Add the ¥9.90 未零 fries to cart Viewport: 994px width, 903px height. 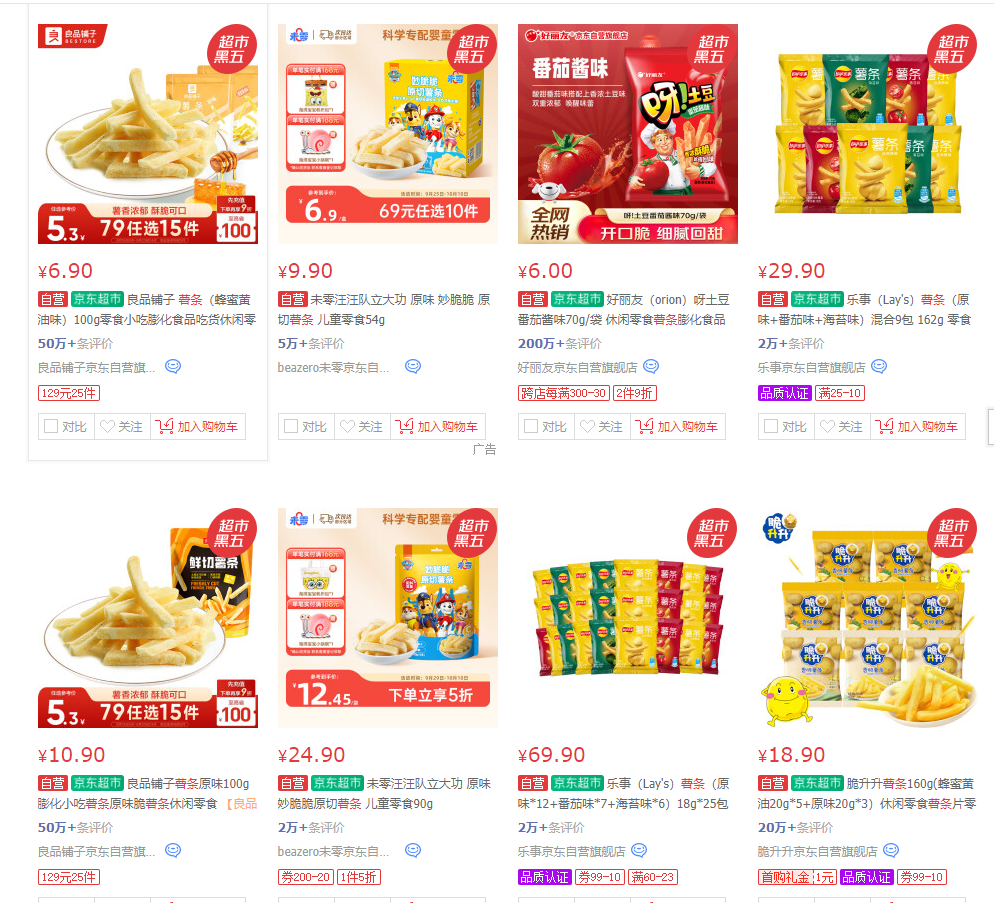[438, 427]
